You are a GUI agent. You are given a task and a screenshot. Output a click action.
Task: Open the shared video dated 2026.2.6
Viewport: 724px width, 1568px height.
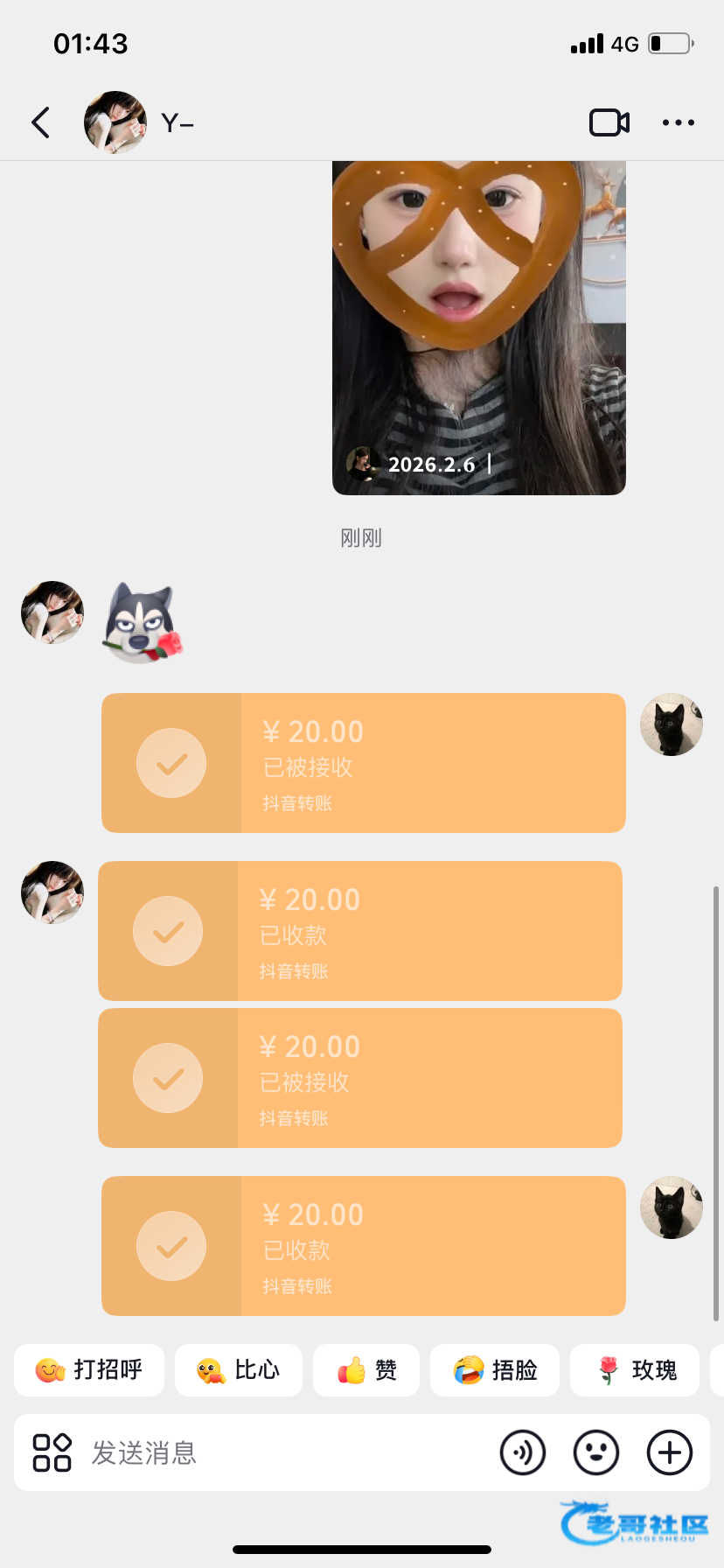click(478, 328)
